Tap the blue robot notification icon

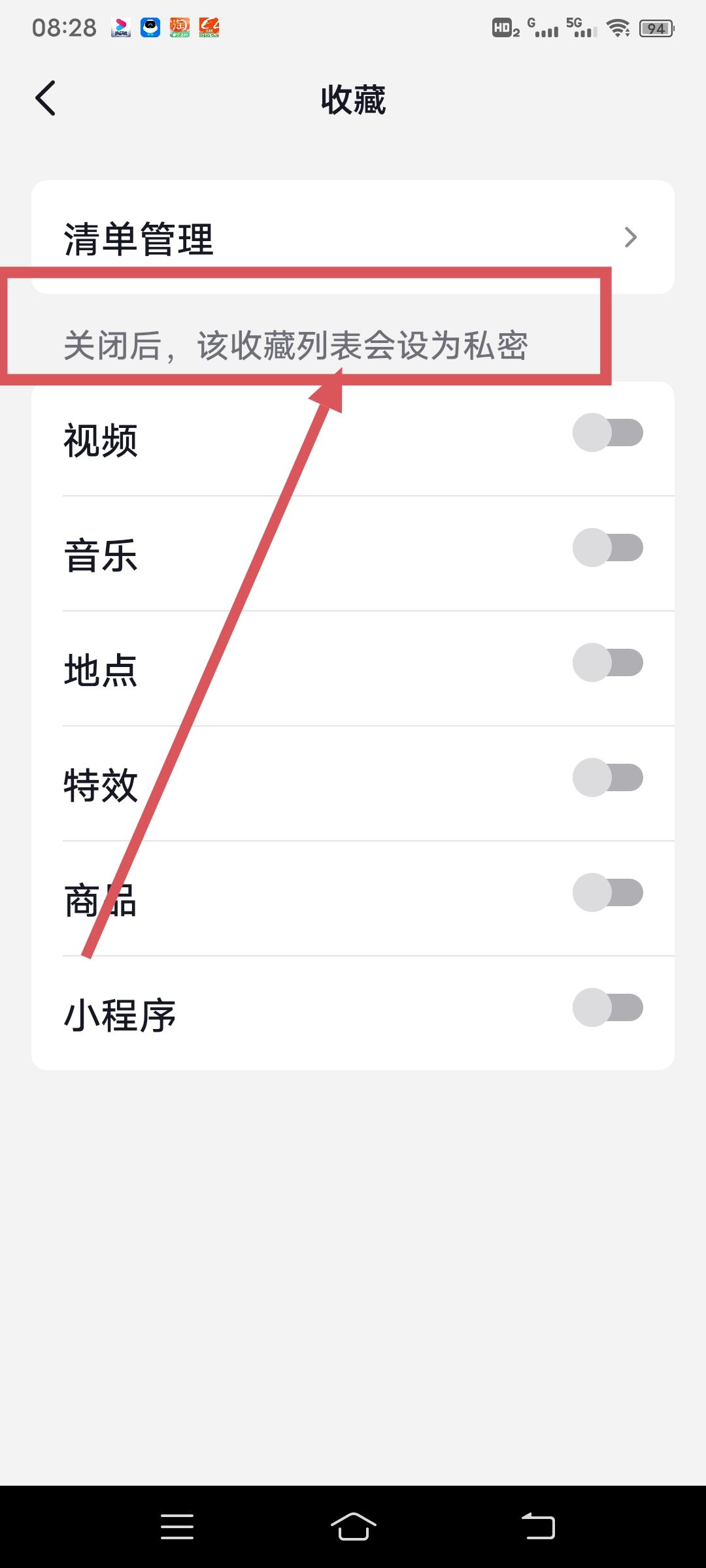[150, 27]
